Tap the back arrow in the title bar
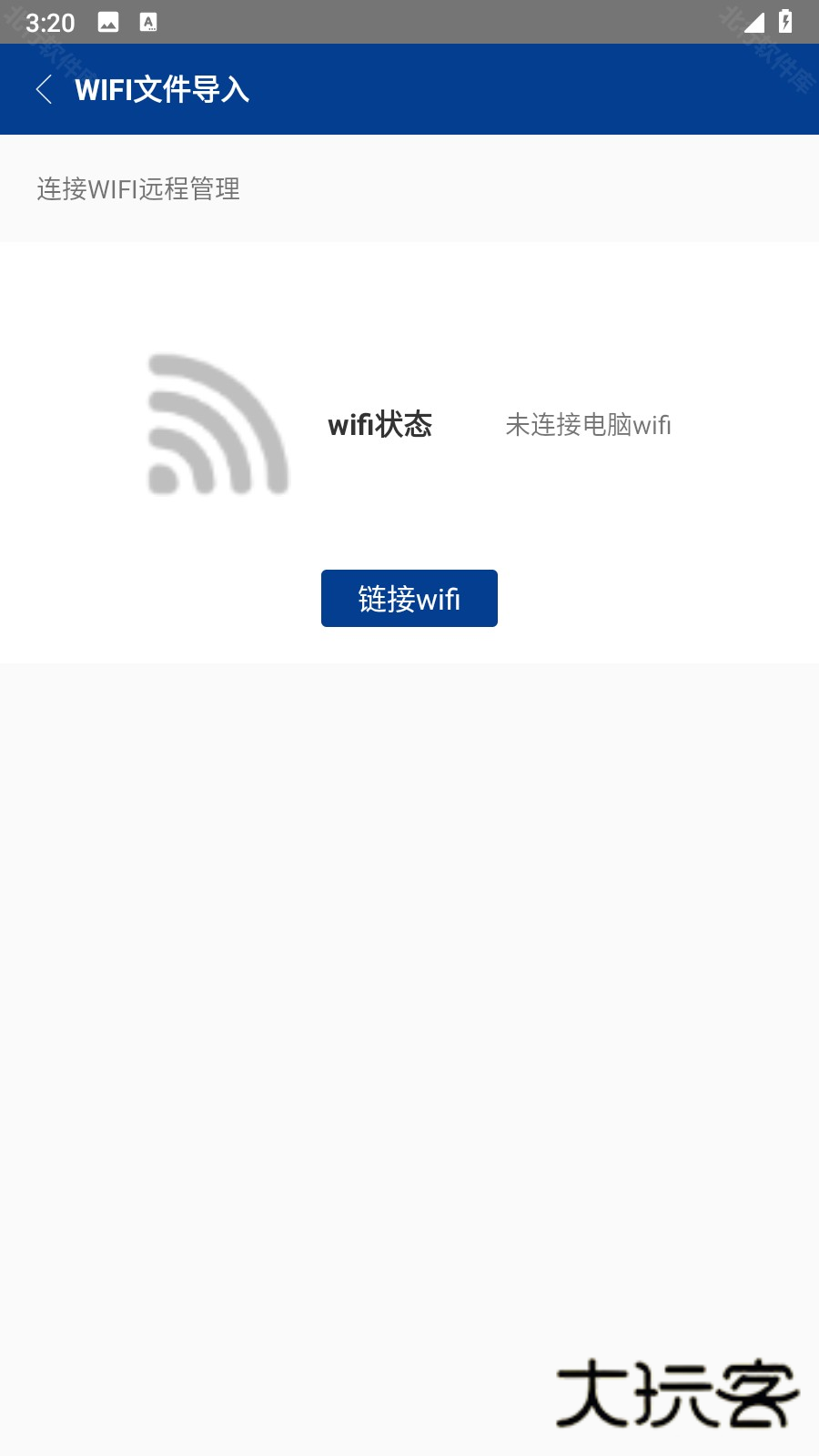The image size is (819, 1456). 44,89
